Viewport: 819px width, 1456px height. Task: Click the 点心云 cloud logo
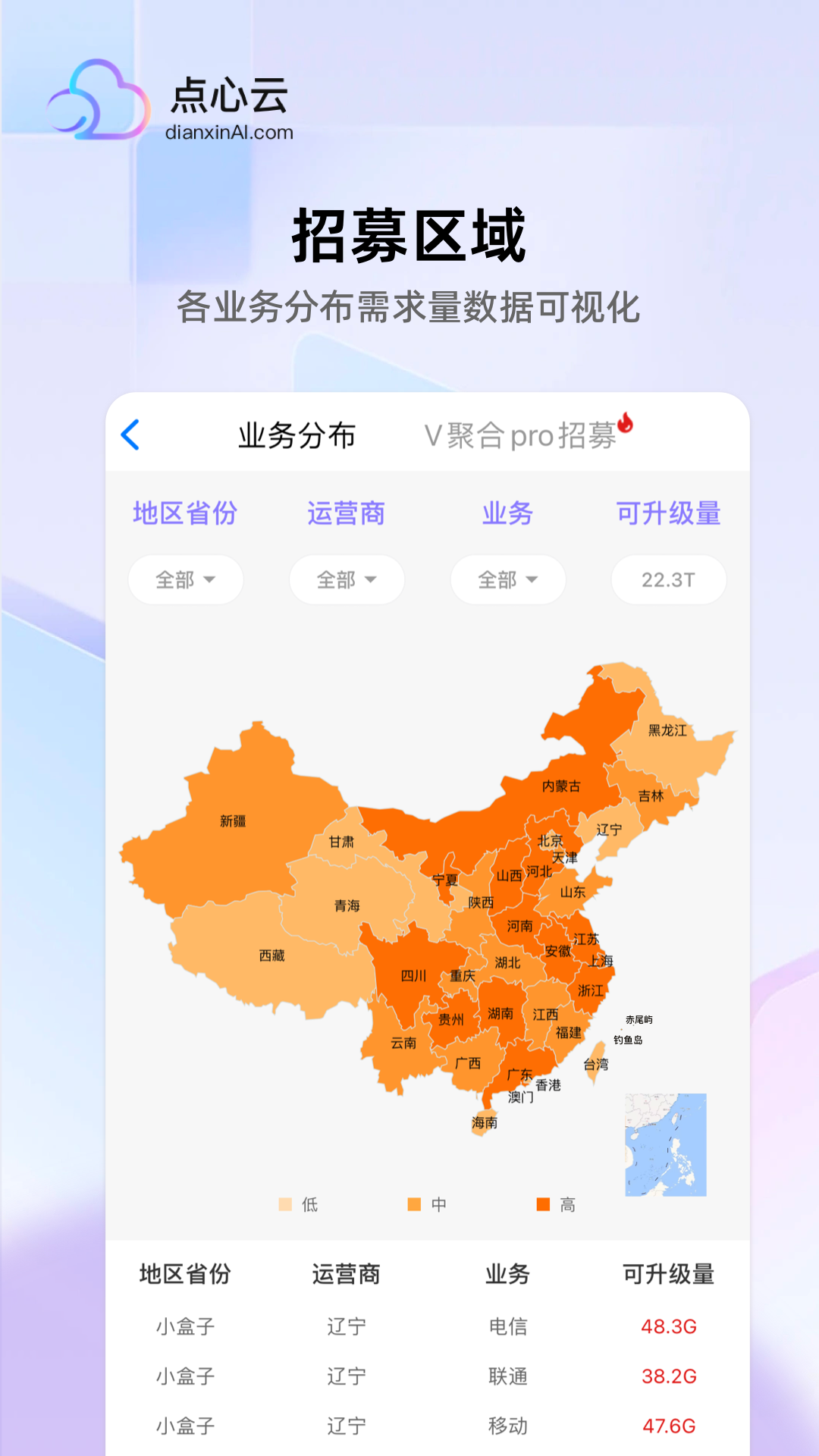click(99, 99)
